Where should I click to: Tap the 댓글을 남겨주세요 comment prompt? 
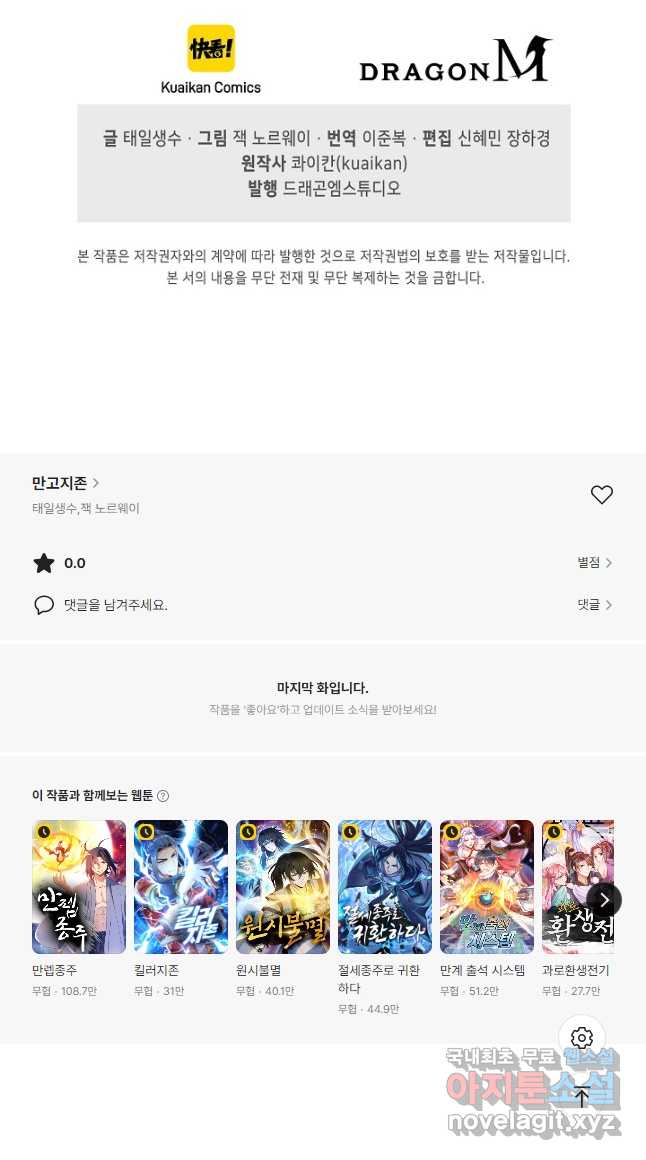(x=115, y=605)
